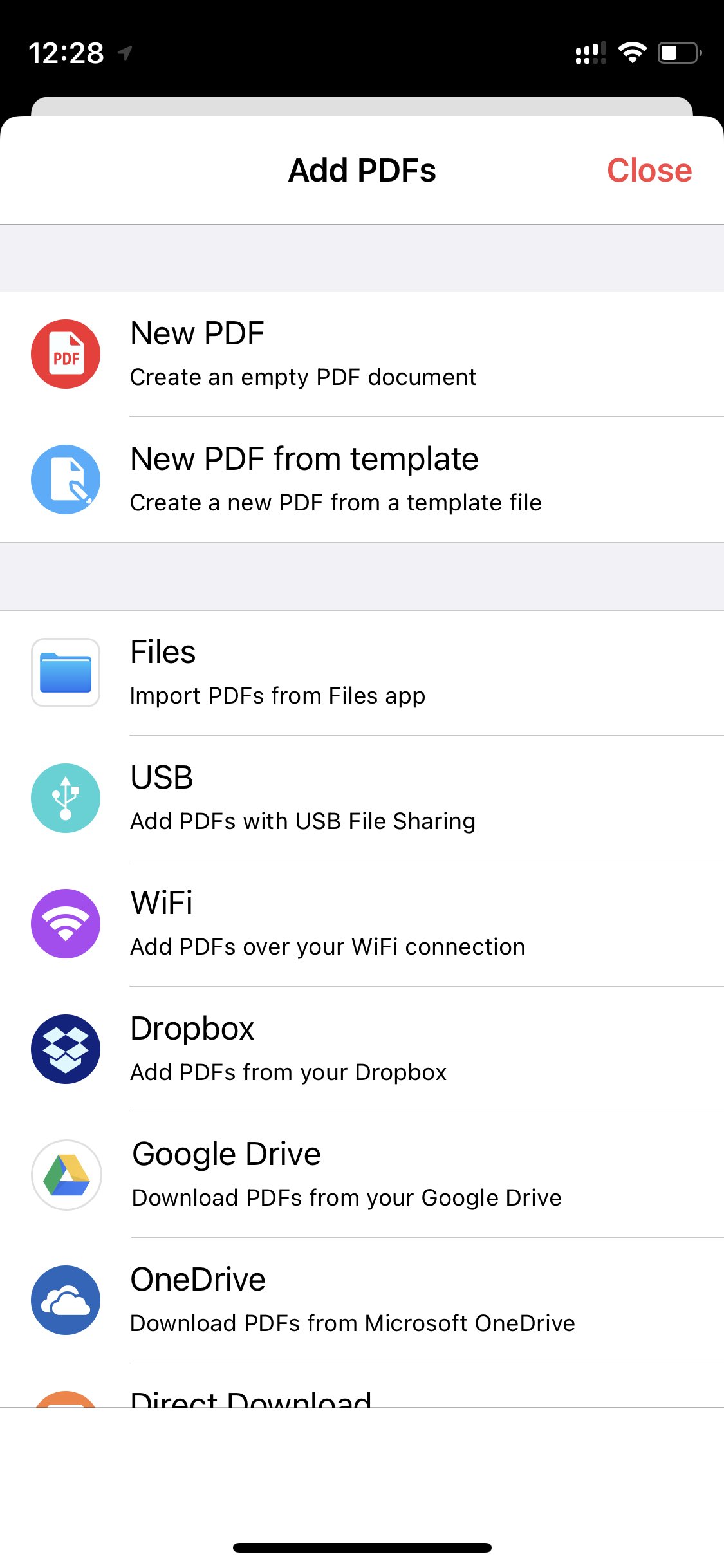Select the New PDF from template icon

(65, 479)
